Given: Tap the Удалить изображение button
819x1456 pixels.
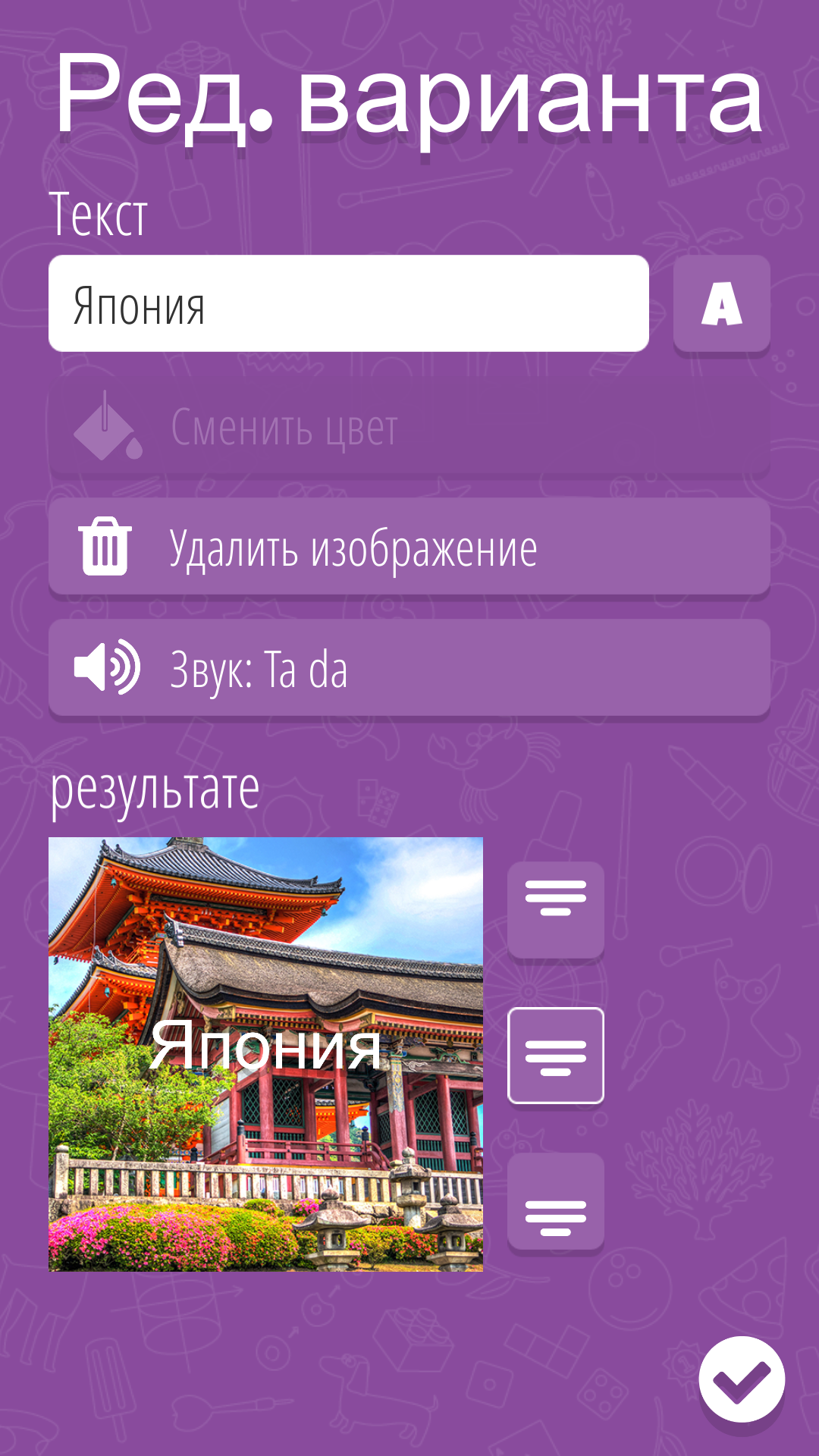Looking at the screenshot, I should pos(409,547).
